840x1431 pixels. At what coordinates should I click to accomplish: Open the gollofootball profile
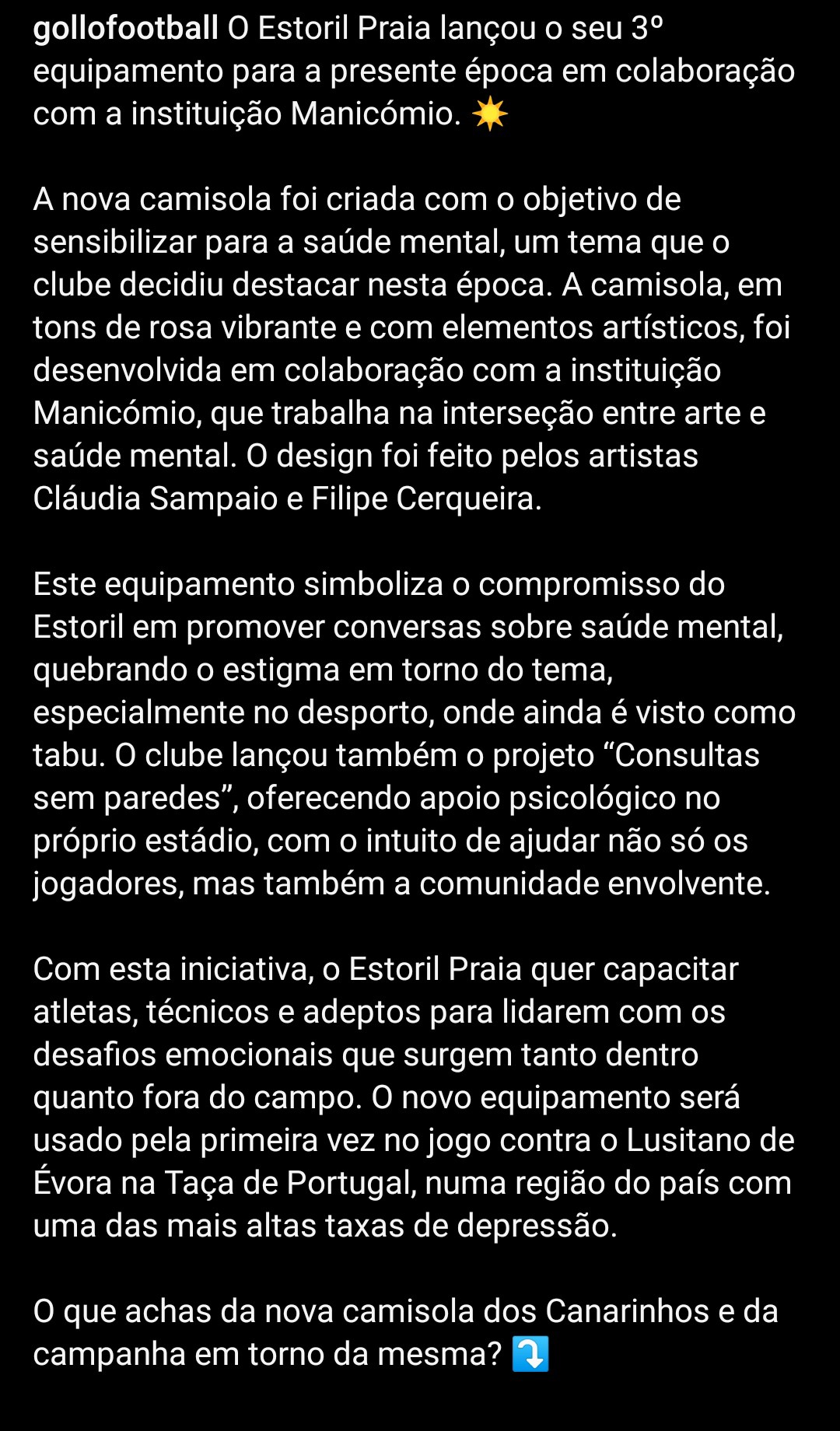tap(126, 29)
